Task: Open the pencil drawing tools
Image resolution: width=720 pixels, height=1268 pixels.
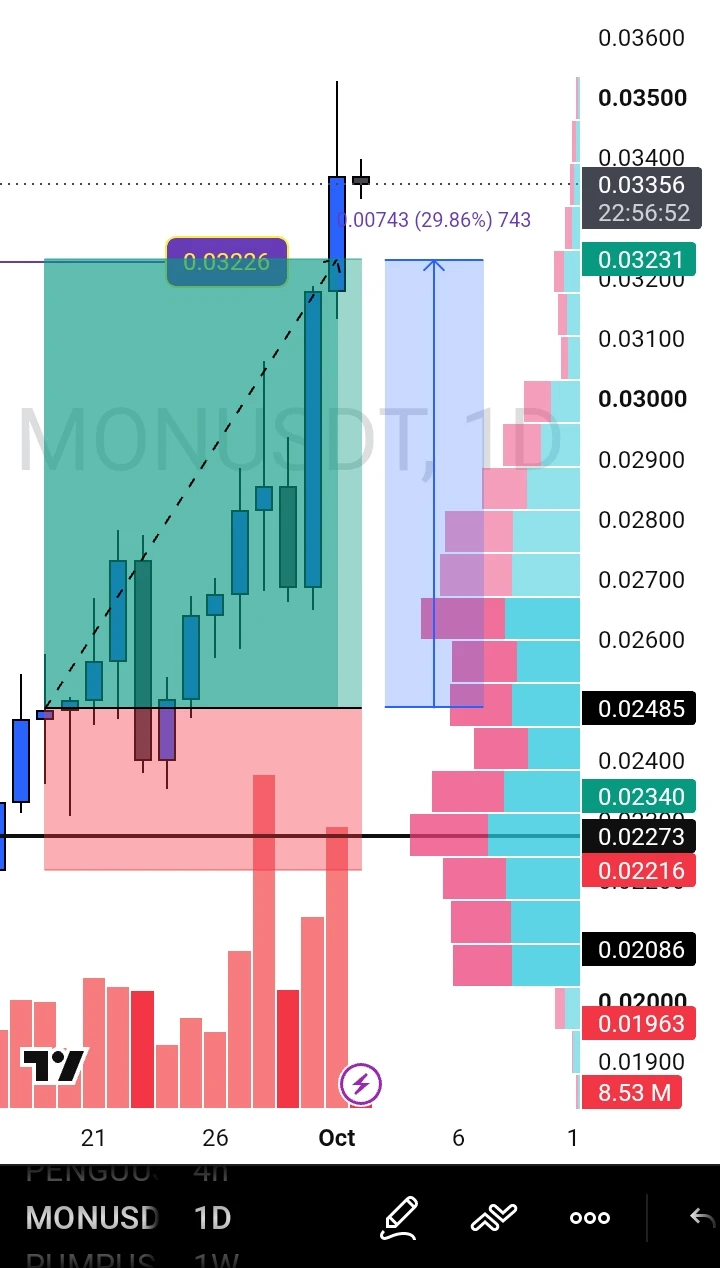Action: point(398,1218)
